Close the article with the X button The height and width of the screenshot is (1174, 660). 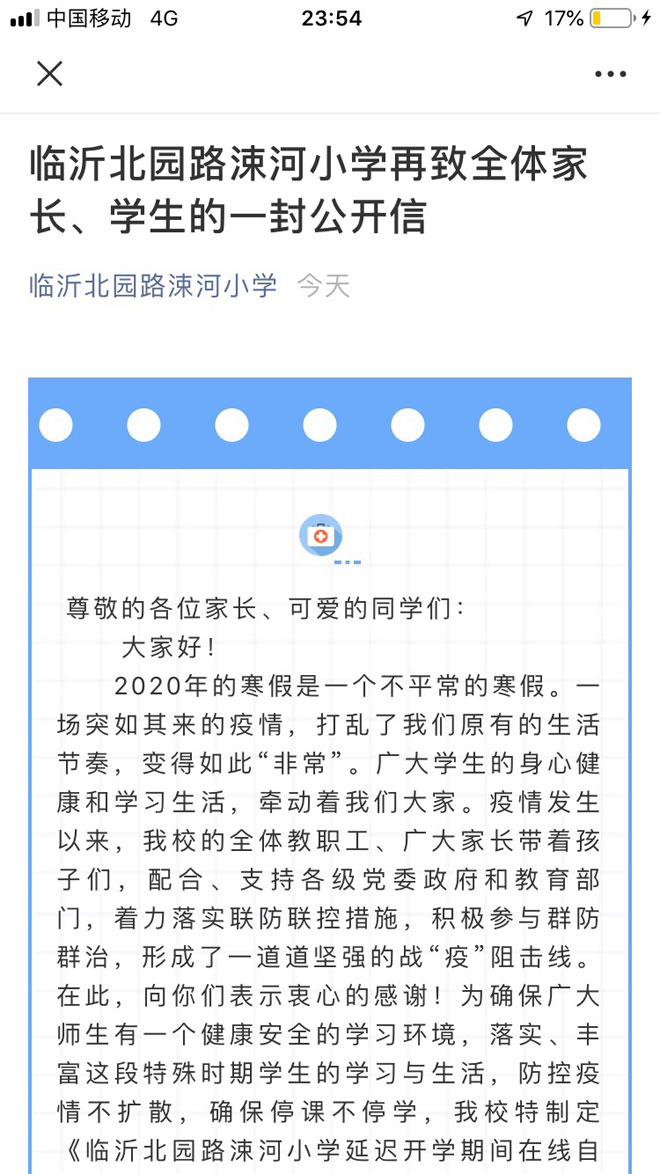click(x=49, y=73)
